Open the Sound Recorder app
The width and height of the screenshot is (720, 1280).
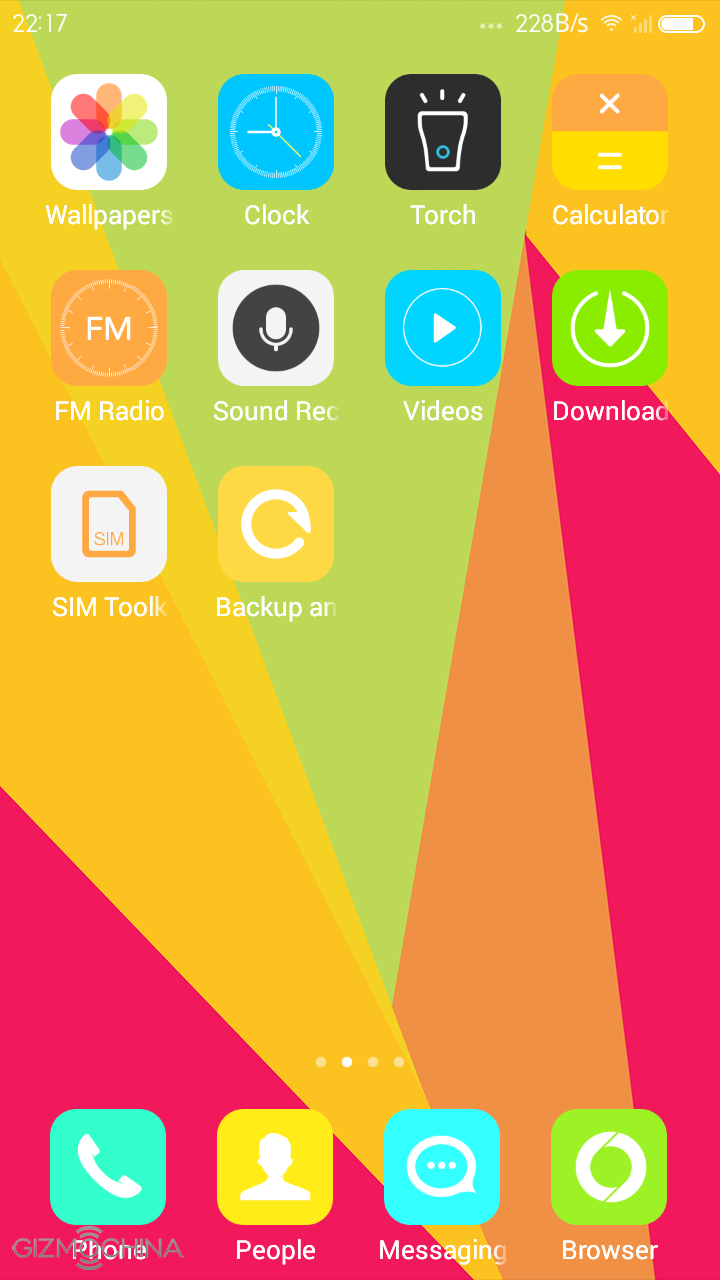(x=276, y=328)
